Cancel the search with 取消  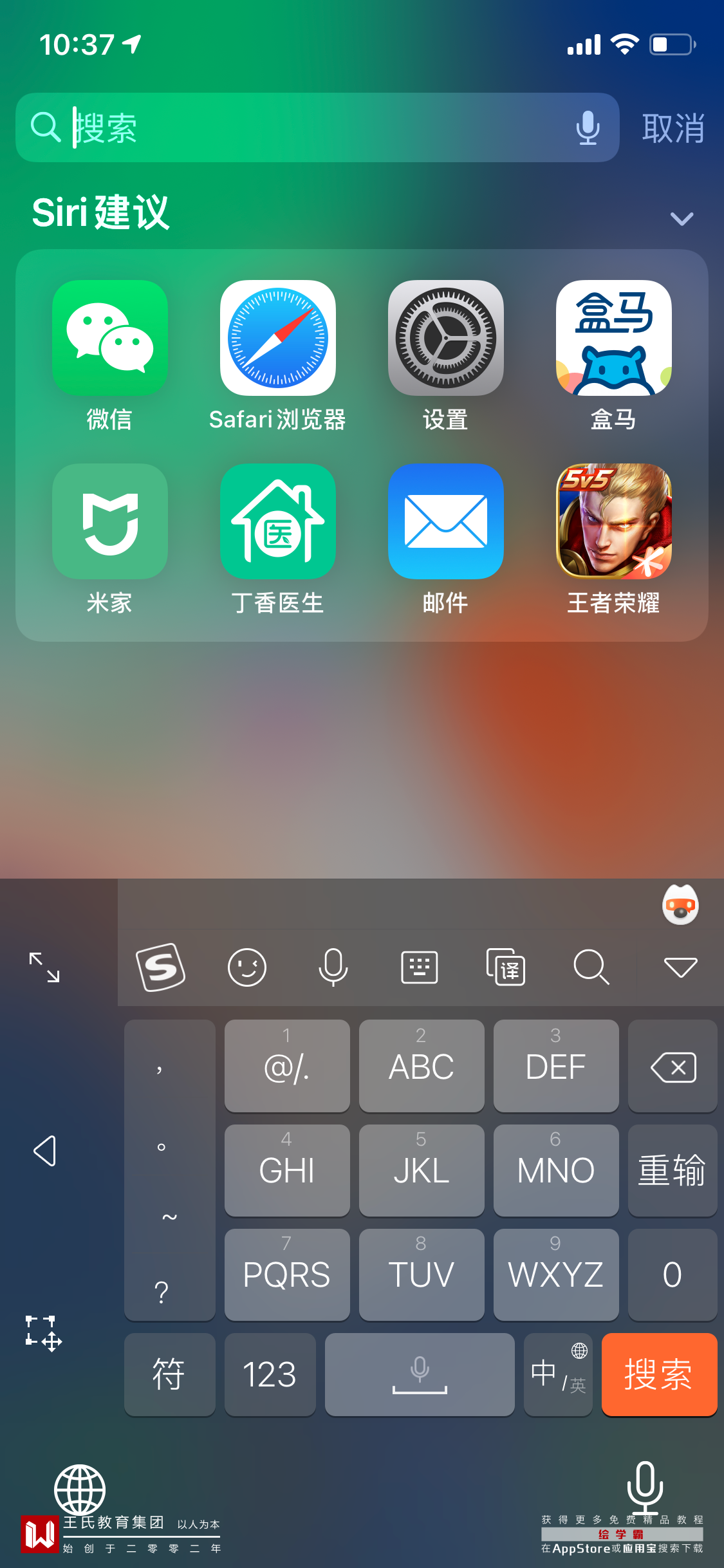click(x=673, y=128)
